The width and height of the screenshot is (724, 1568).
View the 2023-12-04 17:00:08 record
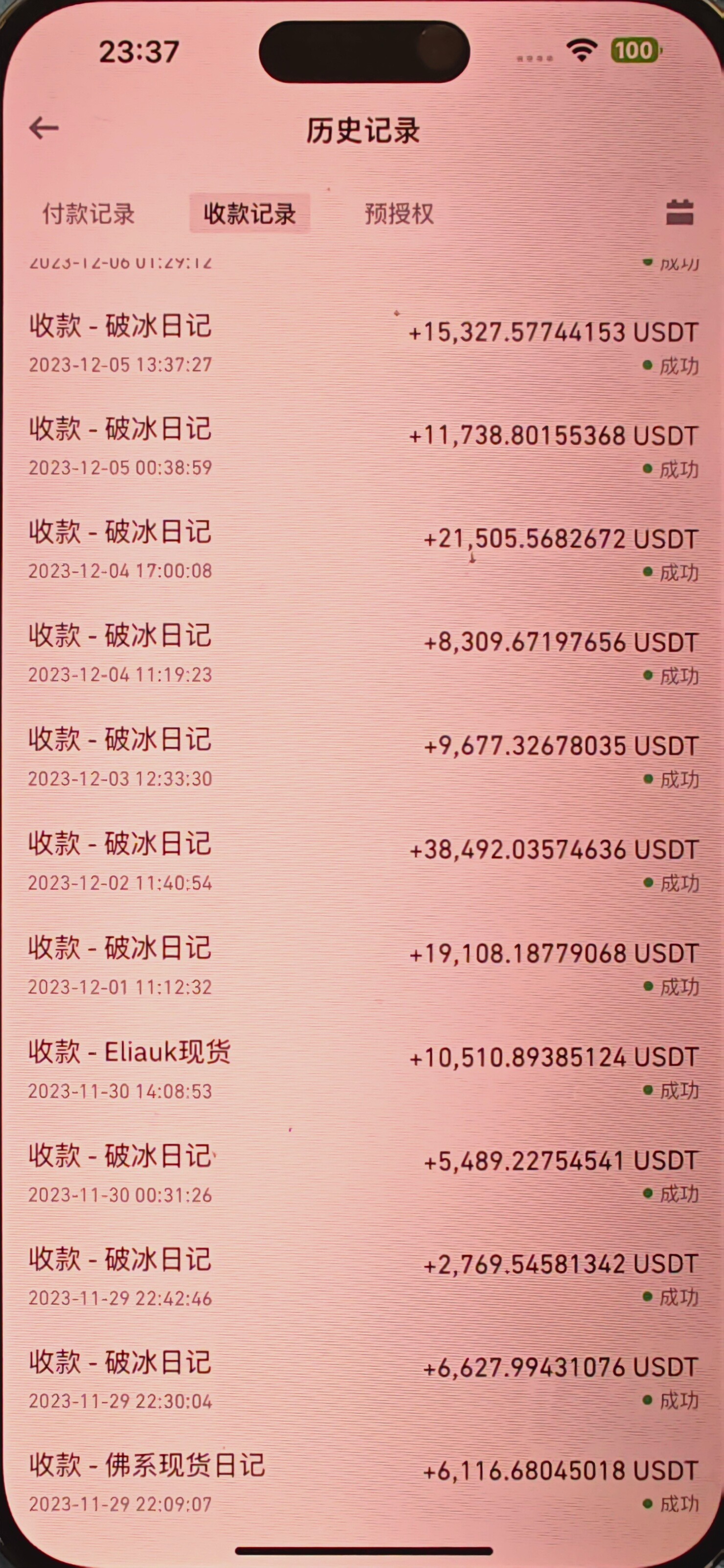click(x=362, y=552)
